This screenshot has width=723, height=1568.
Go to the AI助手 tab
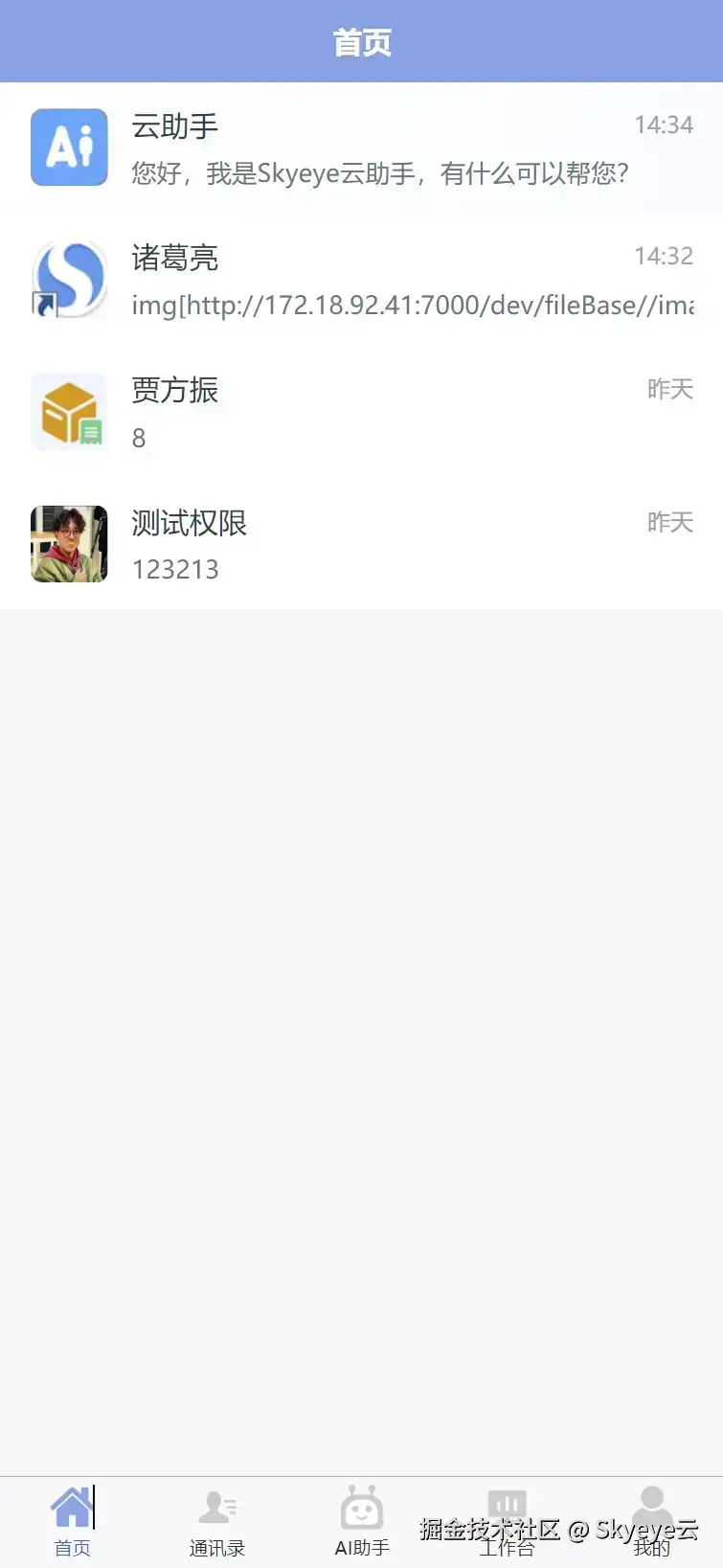362,1522
